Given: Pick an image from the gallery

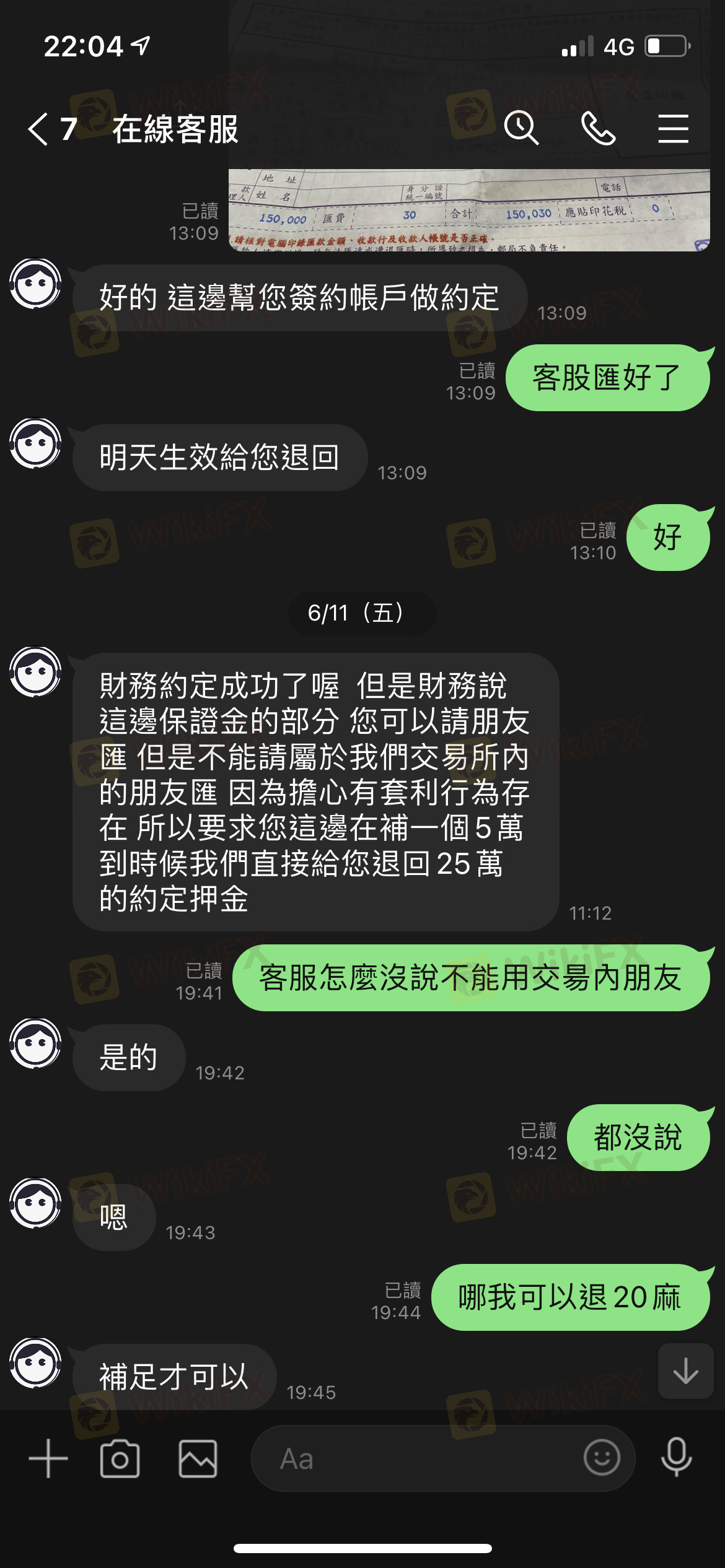Looking at the screenshot, I should point(198,1458).
